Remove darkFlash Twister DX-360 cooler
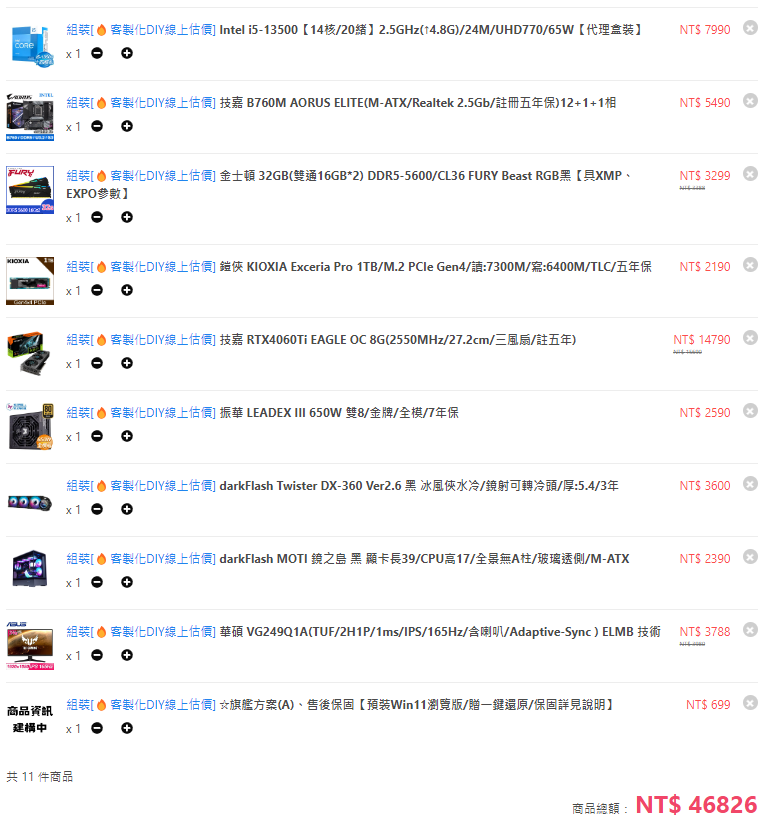 [750, 484]
